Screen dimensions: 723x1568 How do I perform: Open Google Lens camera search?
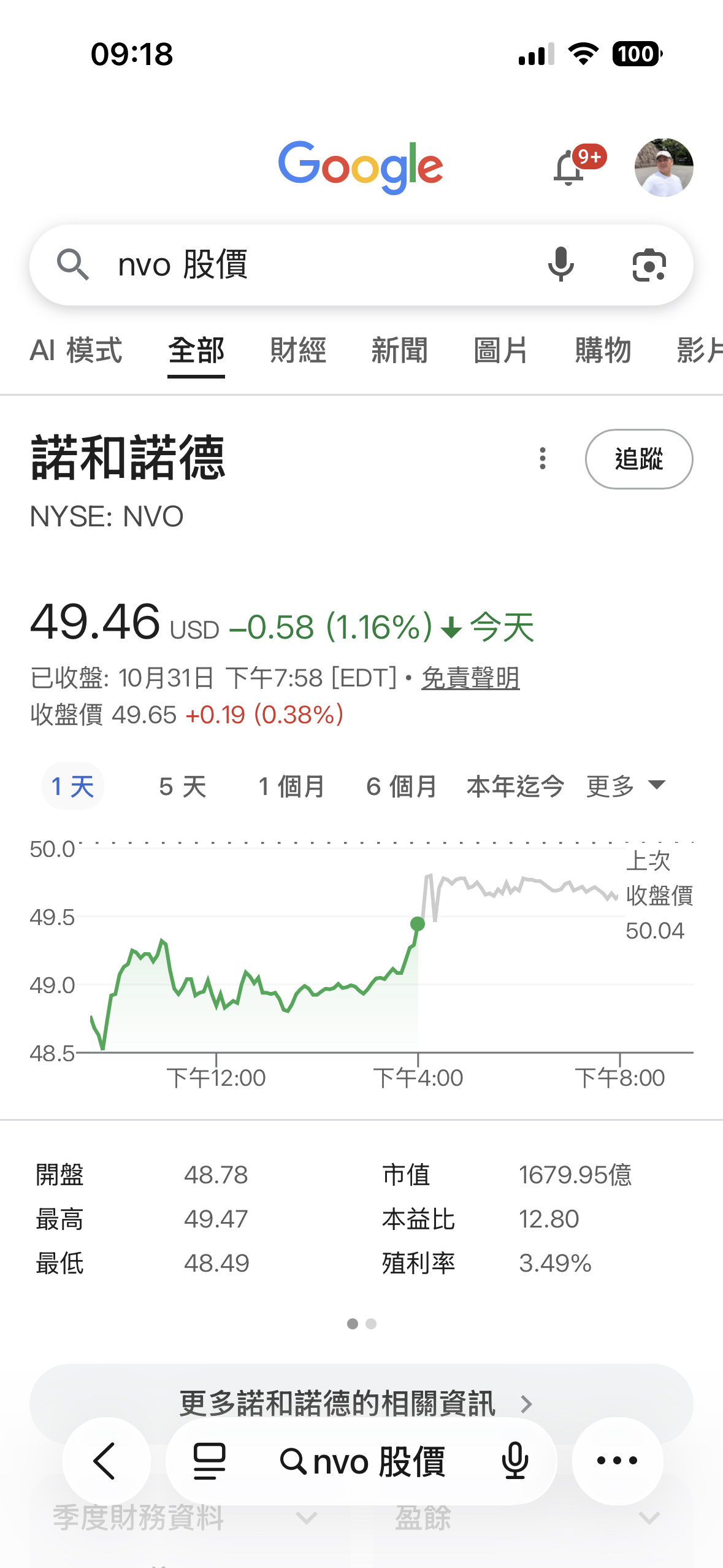649,265
